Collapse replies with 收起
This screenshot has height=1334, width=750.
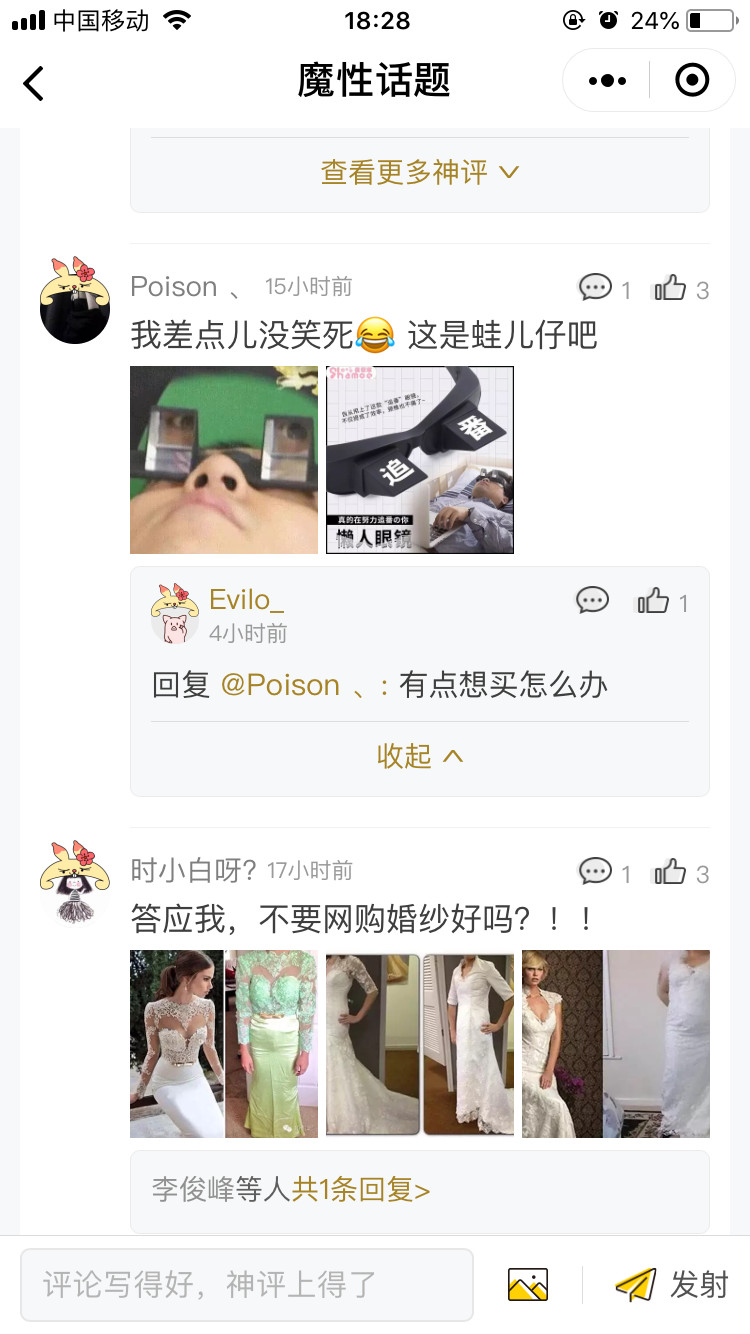pyautogui.click(x=420, y=756)
